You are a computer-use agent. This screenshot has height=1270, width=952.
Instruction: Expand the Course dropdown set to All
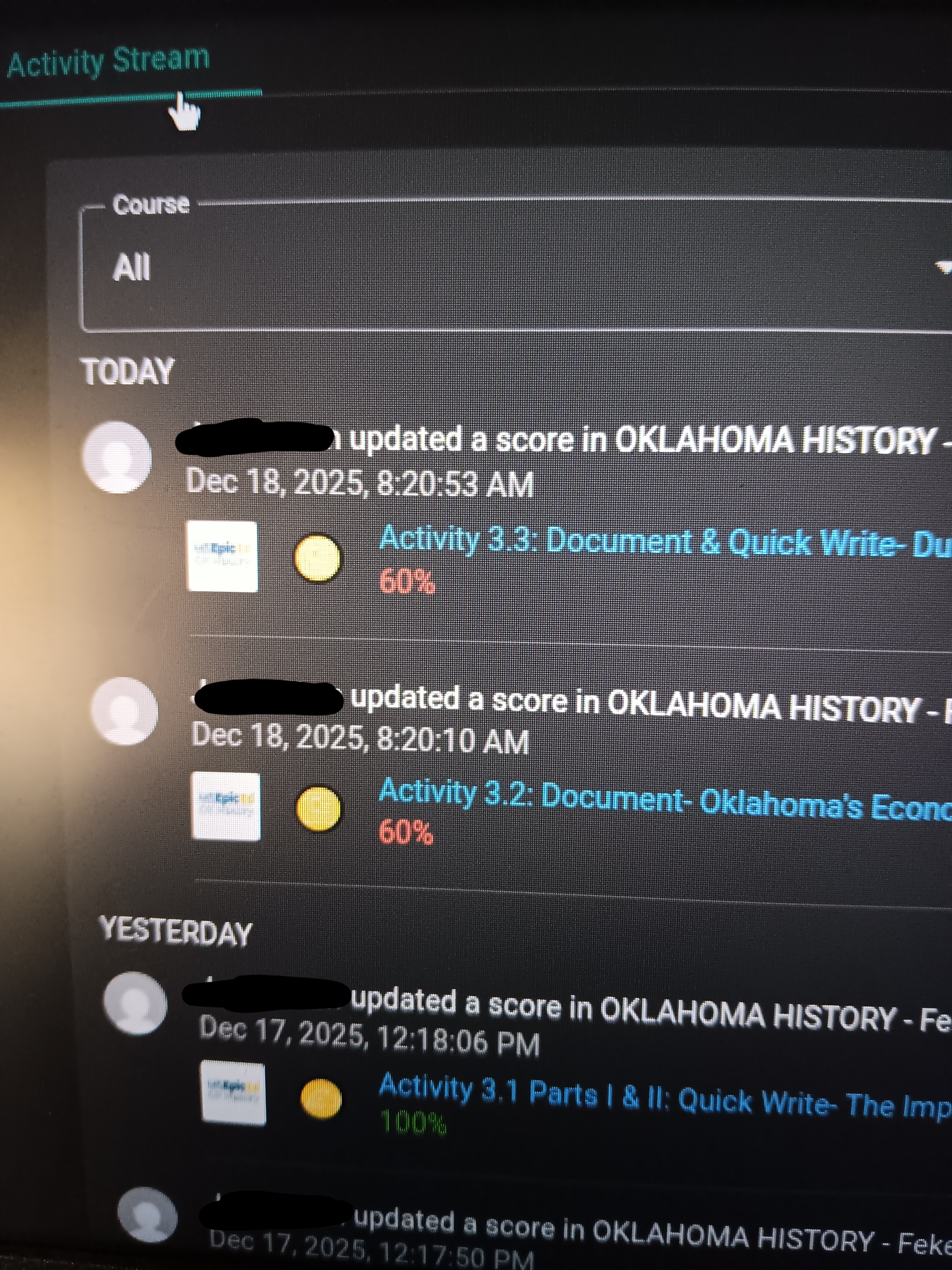(x=516, y=268)
